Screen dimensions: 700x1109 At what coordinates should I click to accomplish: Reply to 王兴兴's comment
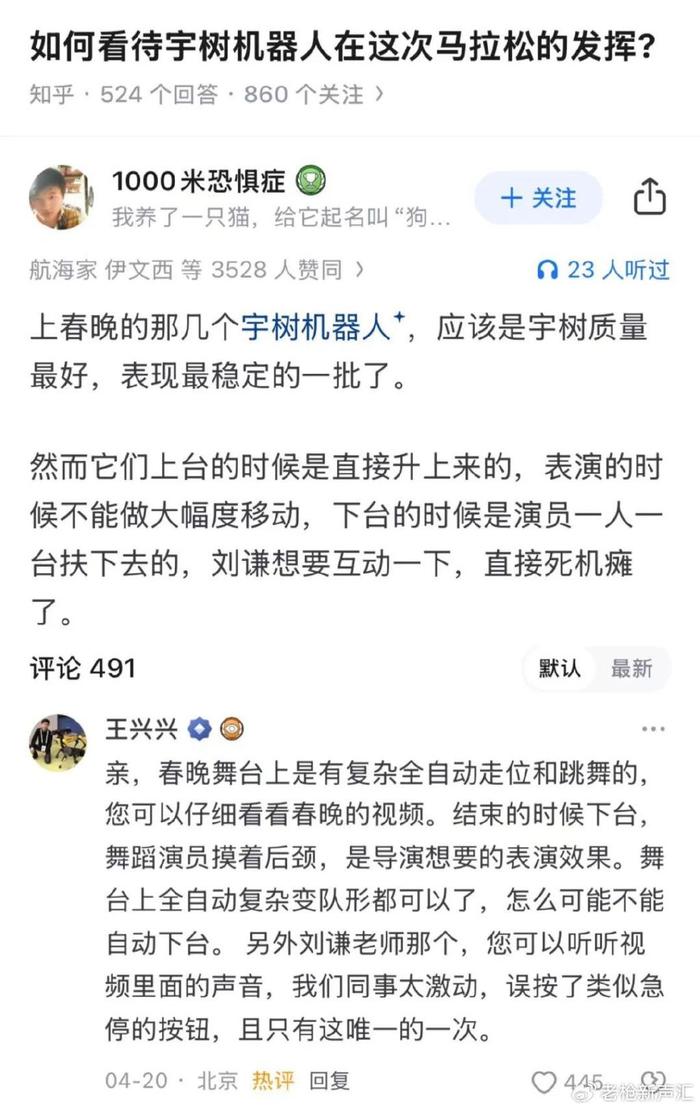click(x=329, y=1080)
